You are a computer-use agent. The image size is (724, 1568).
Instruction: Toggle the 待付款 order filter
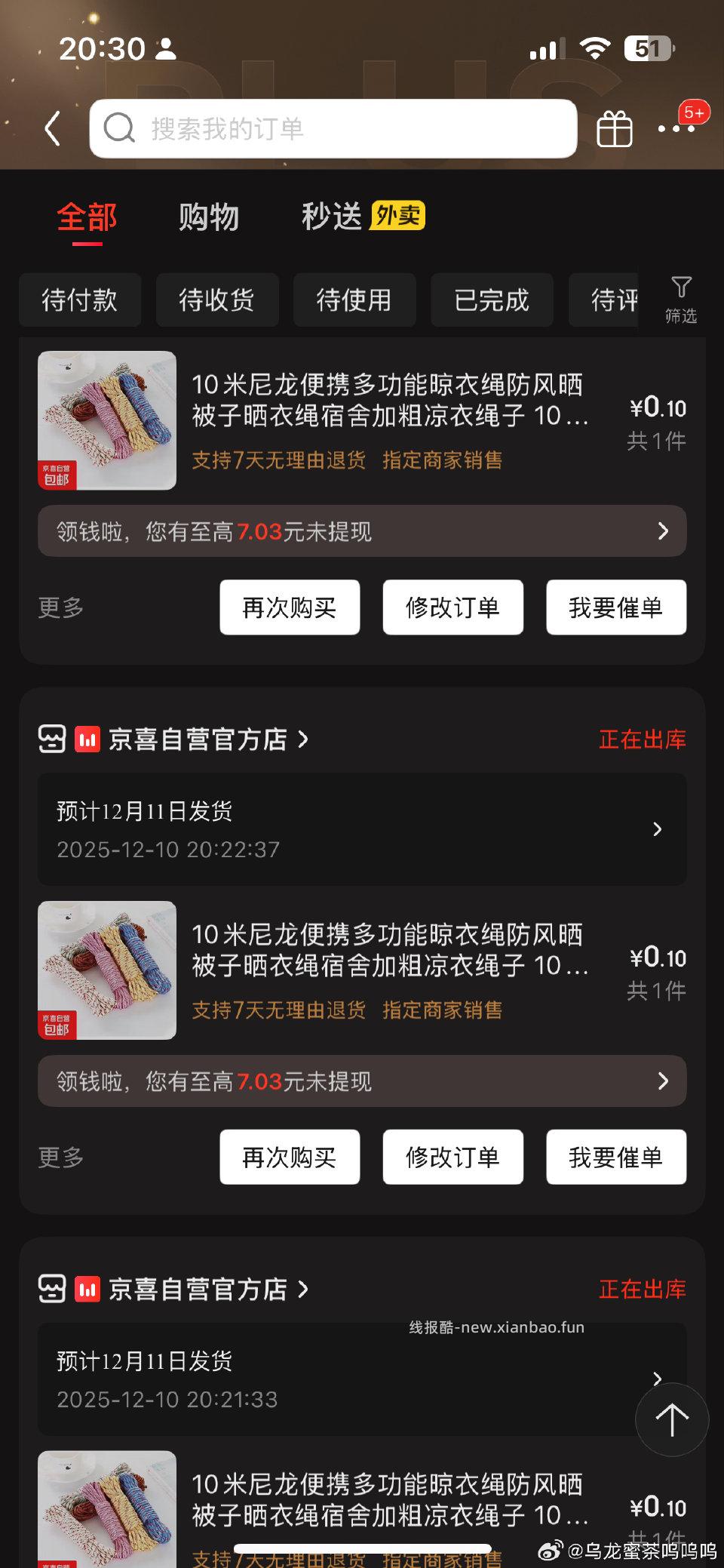pos(80,300)
